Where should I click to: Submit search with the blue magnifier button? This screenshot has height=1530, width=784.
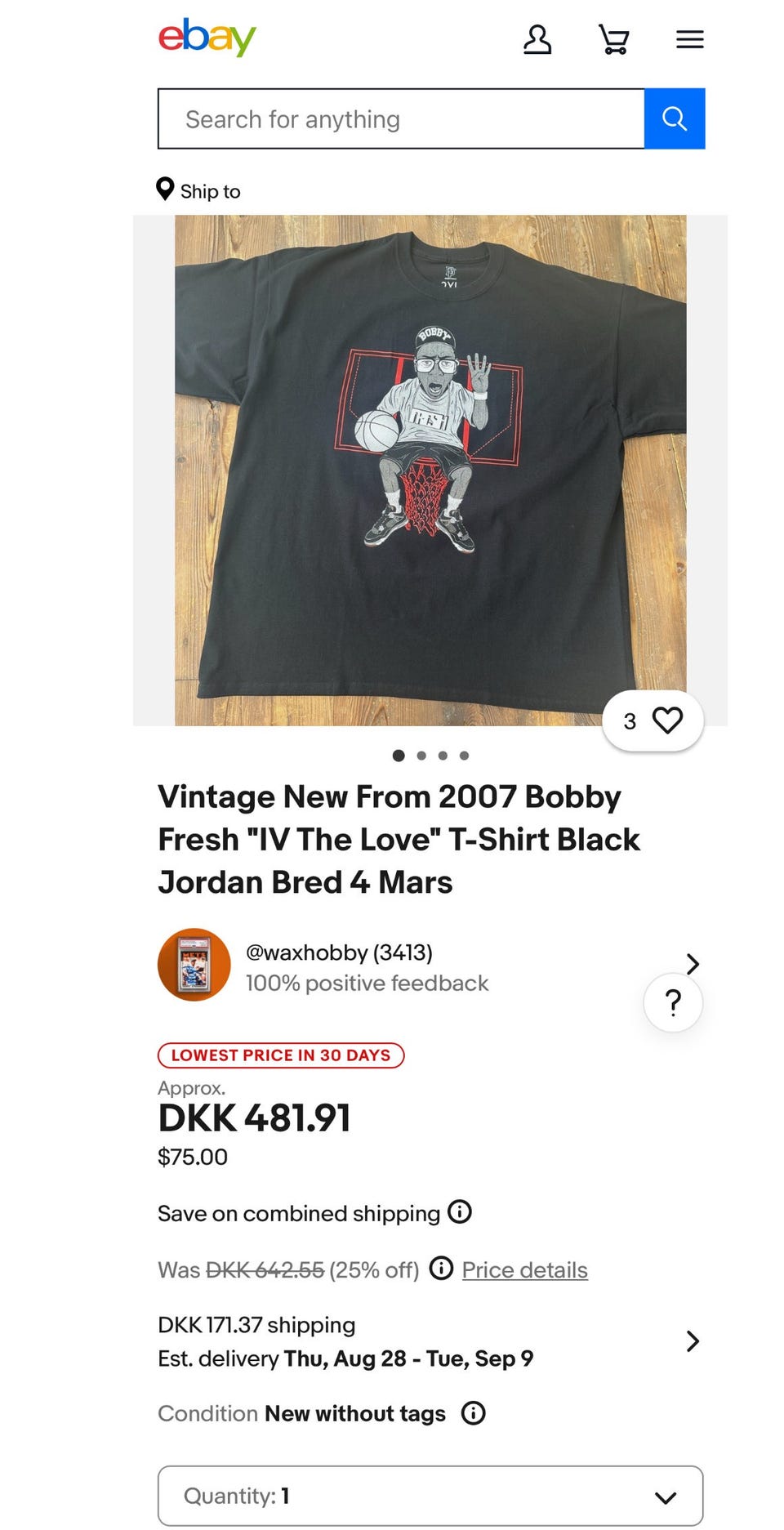click(x=675, y=119)
